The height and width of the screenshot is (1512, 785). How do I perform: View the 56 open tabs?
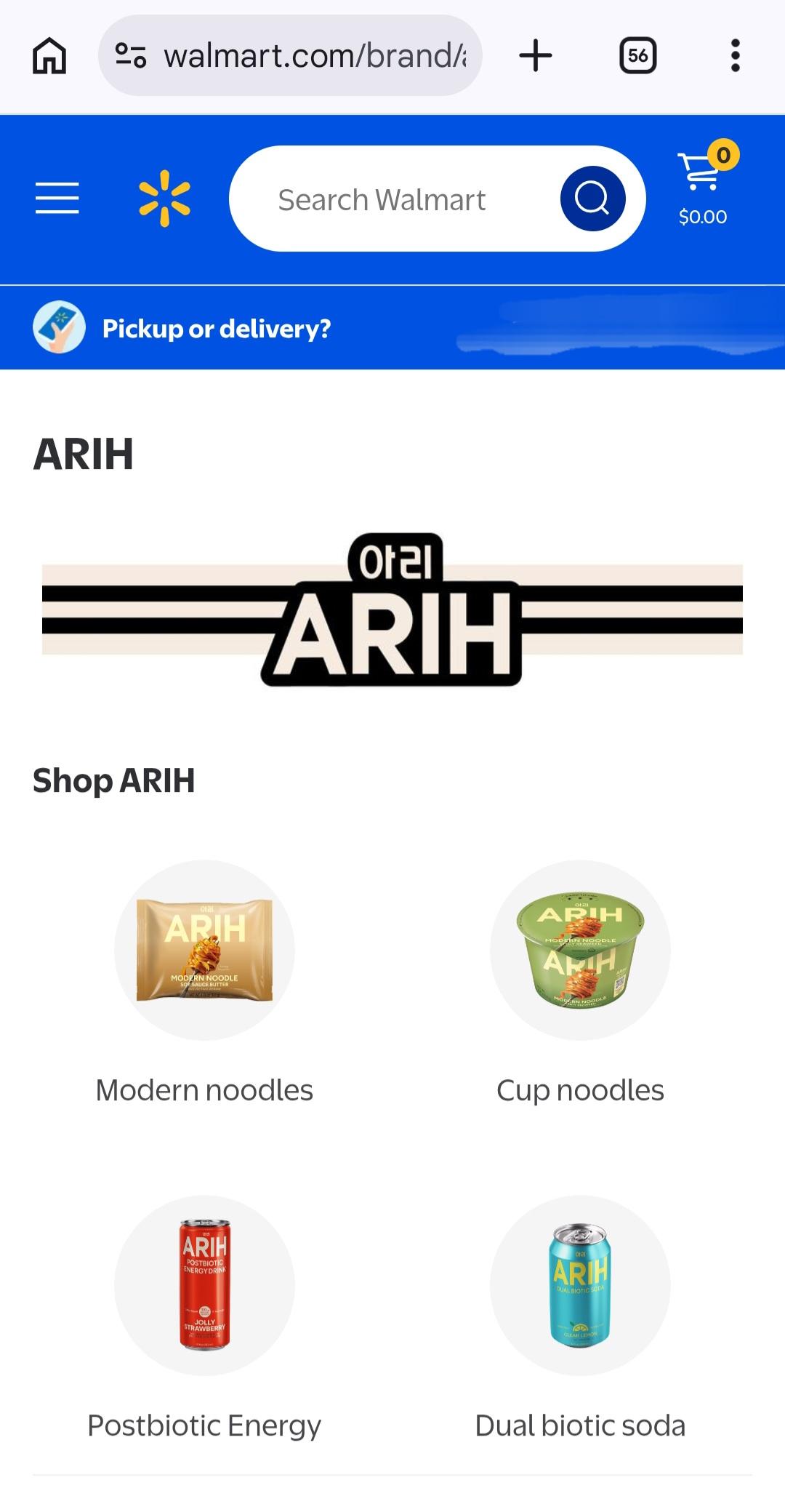(637, 56)
